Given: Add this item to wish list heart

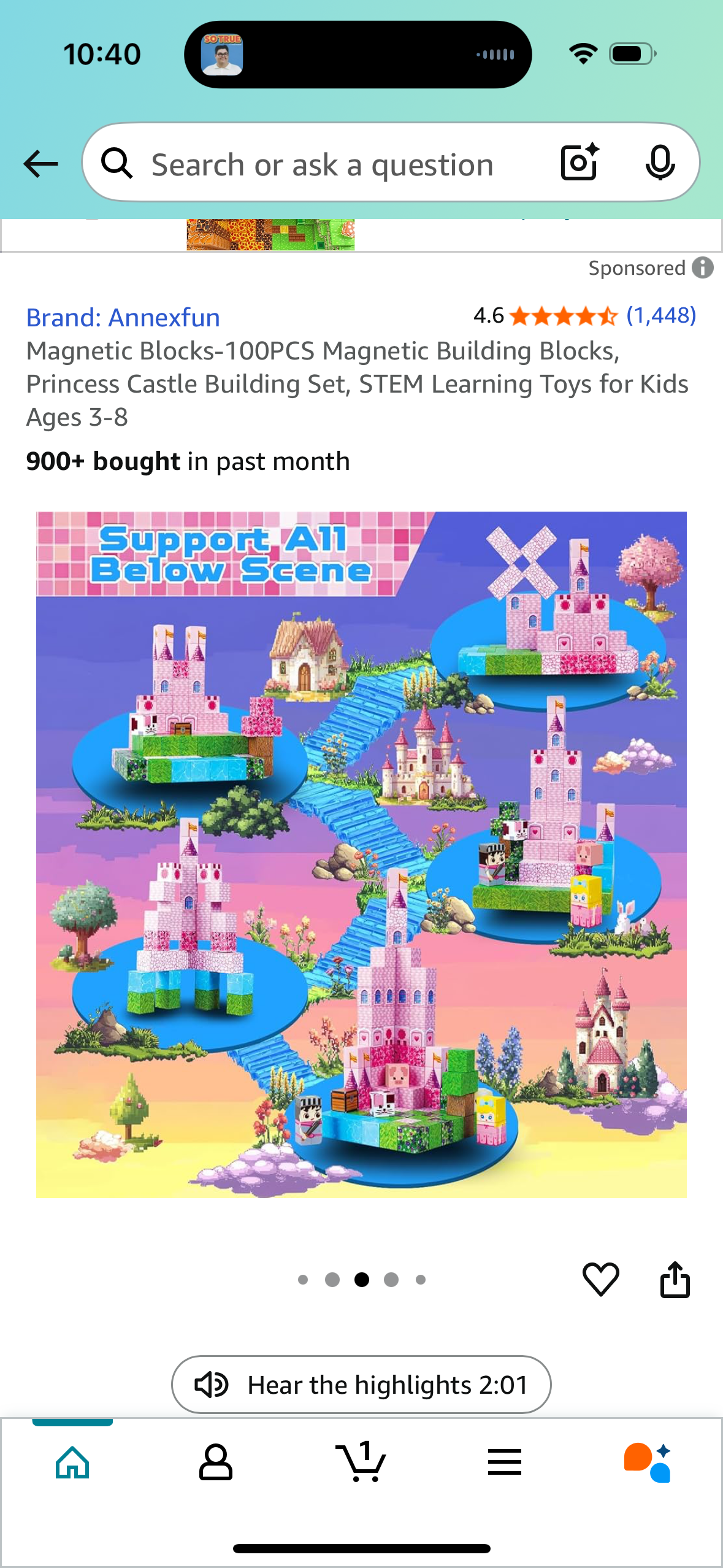Looking at the screenshot, I should pos(600,1280).
